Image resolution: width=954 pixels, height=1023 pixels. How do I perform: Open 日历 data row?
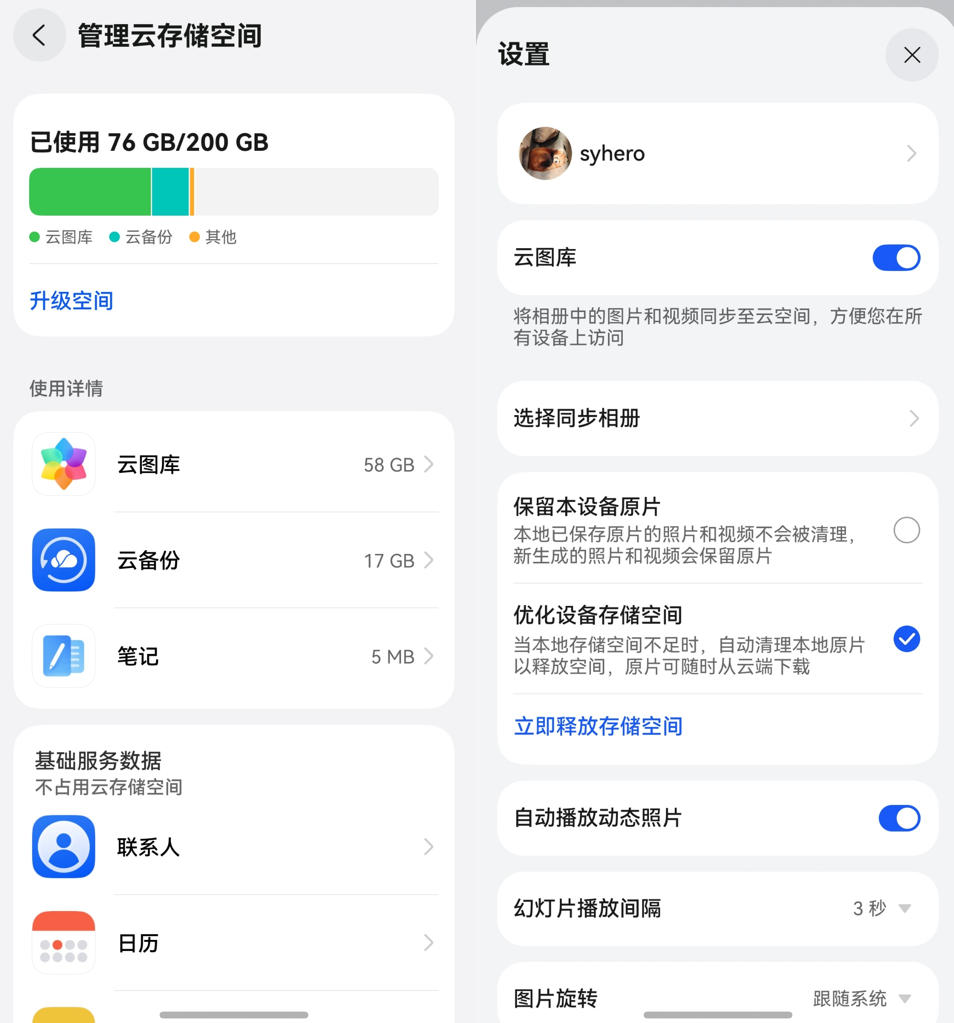(234, 943)
